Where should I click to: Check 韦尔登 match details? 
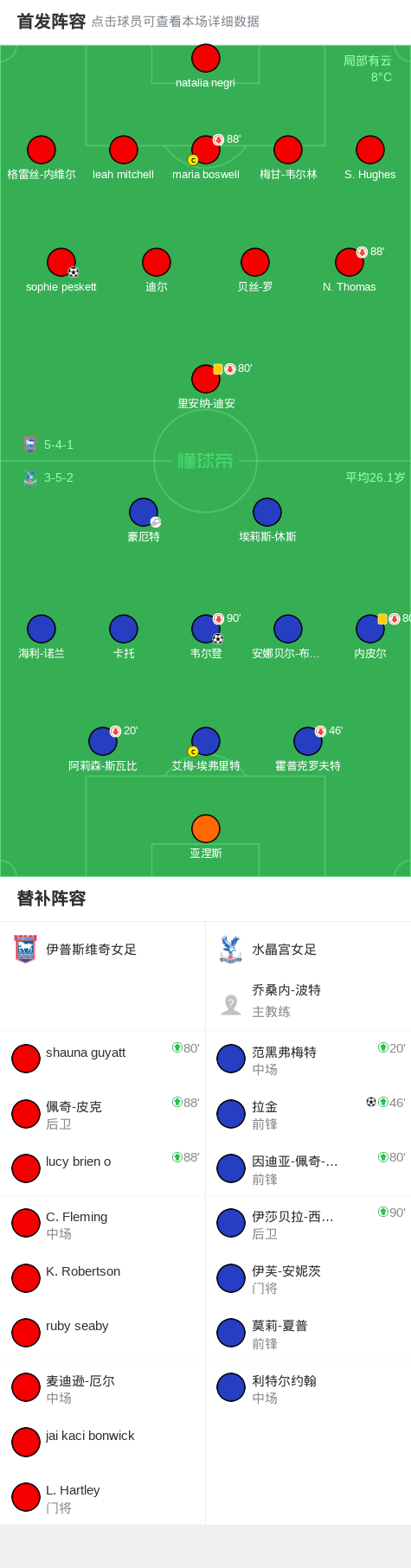tap(206, 637)
